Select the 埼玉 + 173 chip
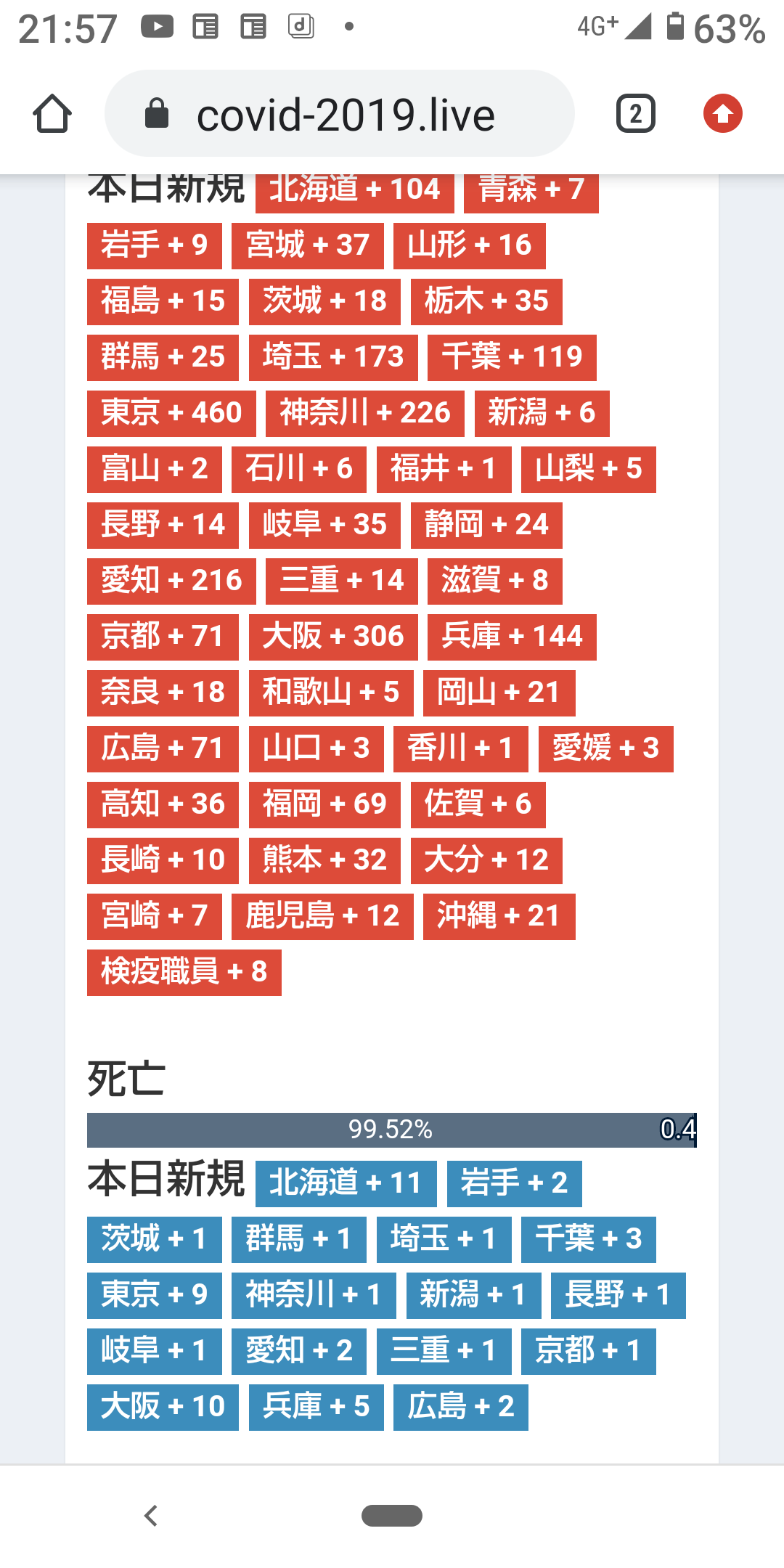Viewport: 784px width, 1568px height. tap(333, 357)
